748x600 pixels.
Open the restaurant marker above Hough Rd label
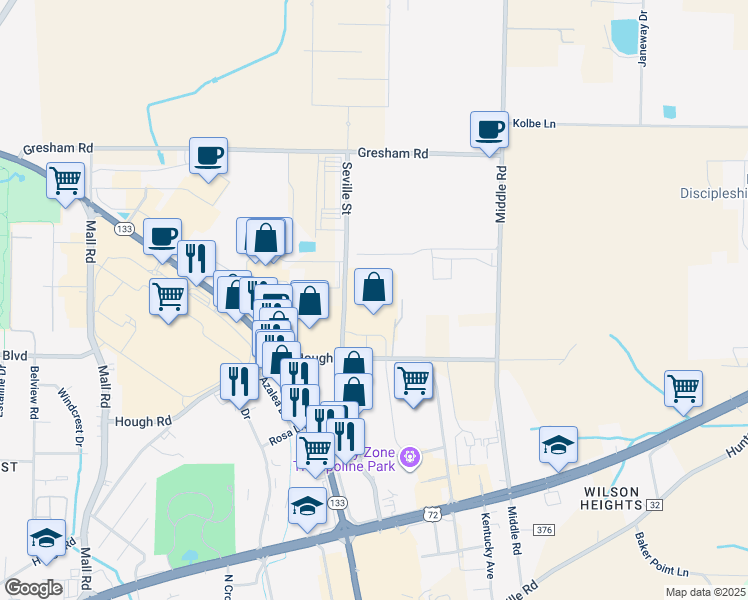pyautogui.click(x=239, y=382)
